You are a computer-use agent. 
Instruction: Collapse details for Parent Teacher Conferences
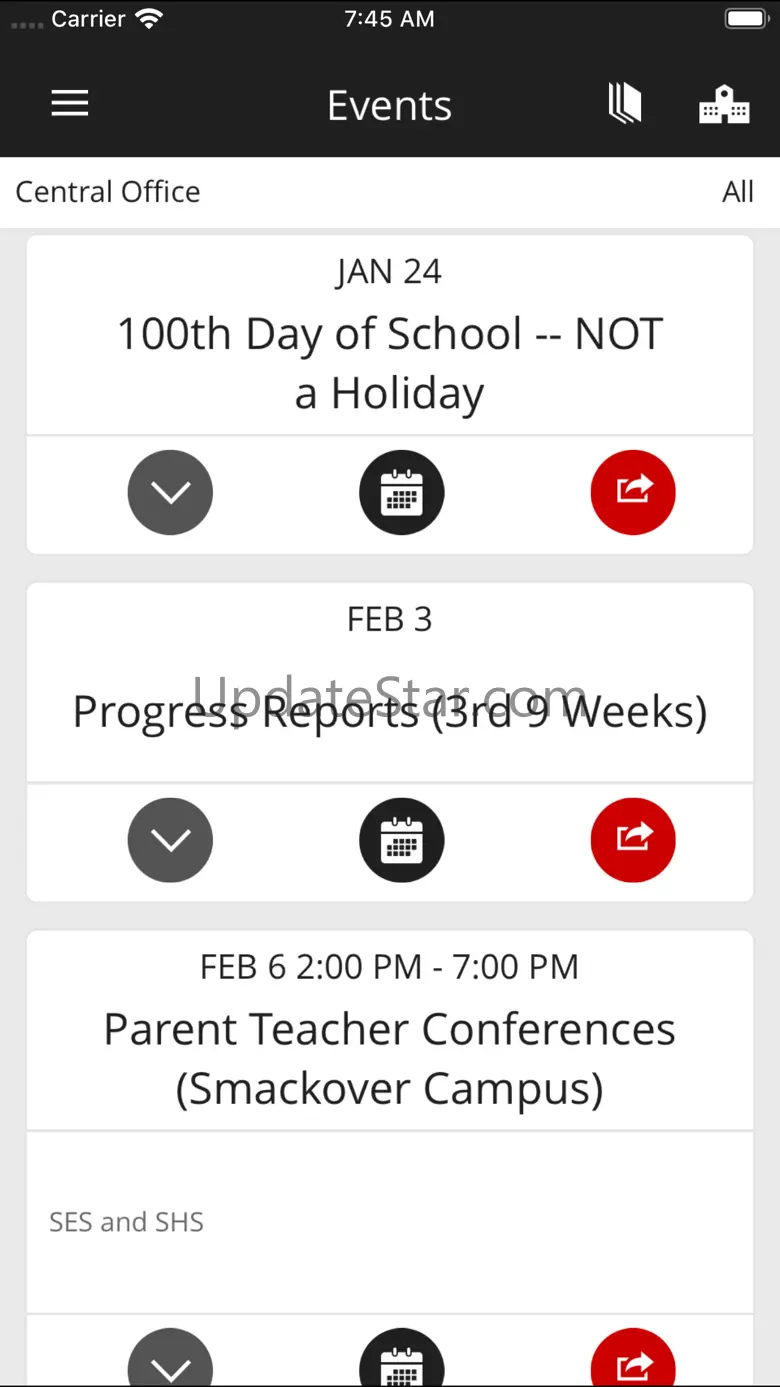(x=170, y=1362)
